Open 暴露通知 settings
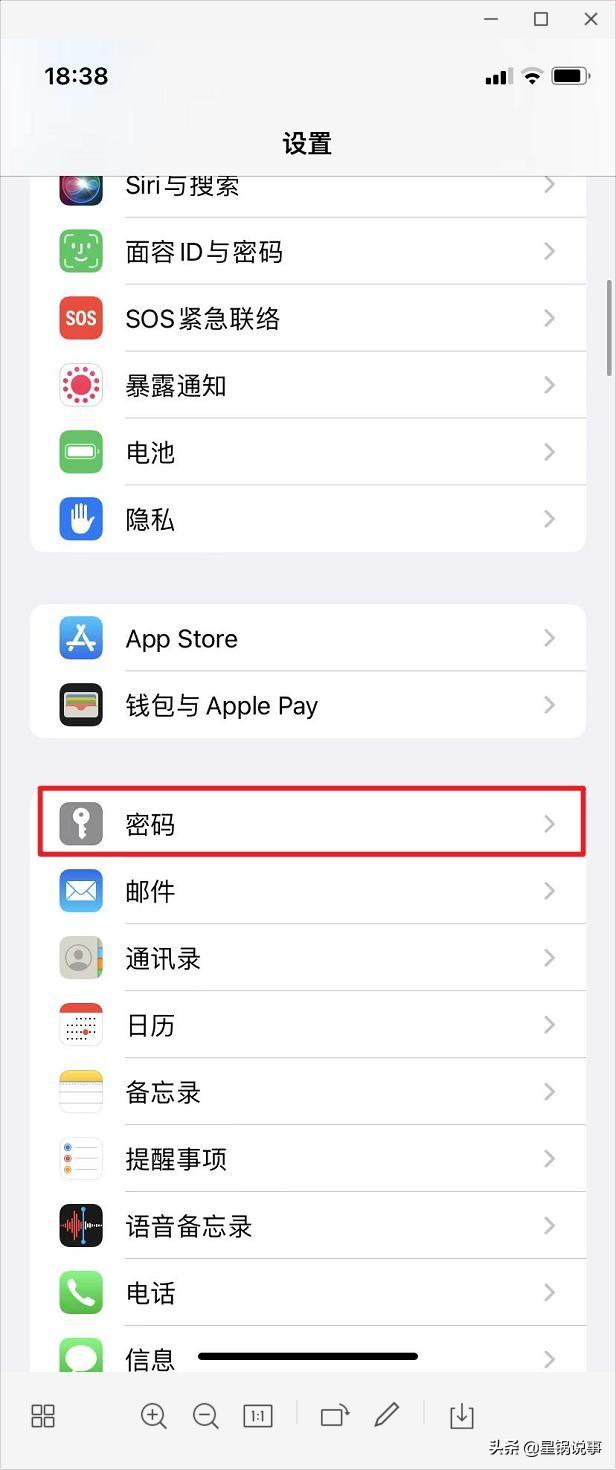Image resolution: width=616 pixels, height=1470 pixels. click(x=308, y=386)
